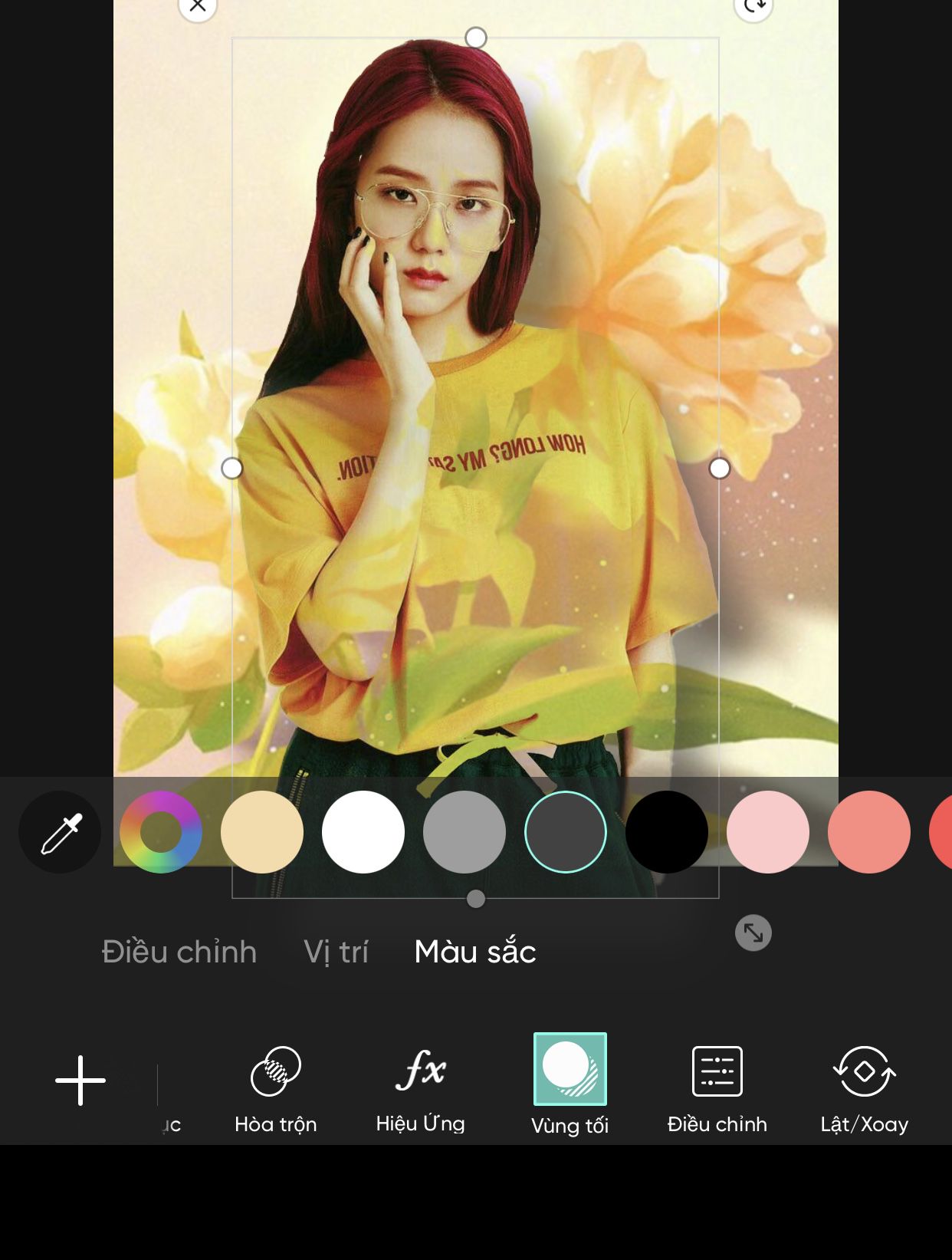Select the salmon color swatch
This screenshot has width=952, height=1260.
point(869,832)
